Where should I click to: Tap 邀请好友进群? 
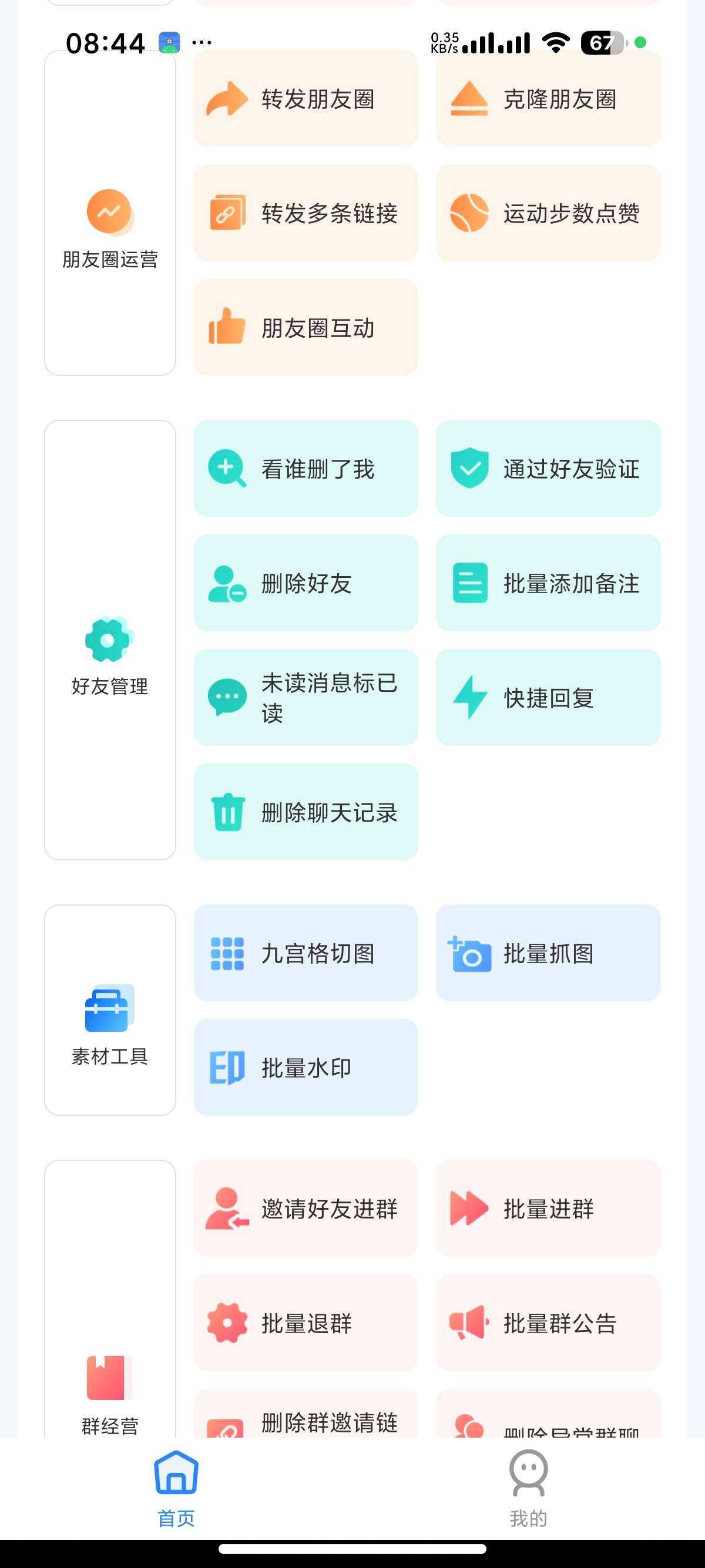[x=305, y=1208]
